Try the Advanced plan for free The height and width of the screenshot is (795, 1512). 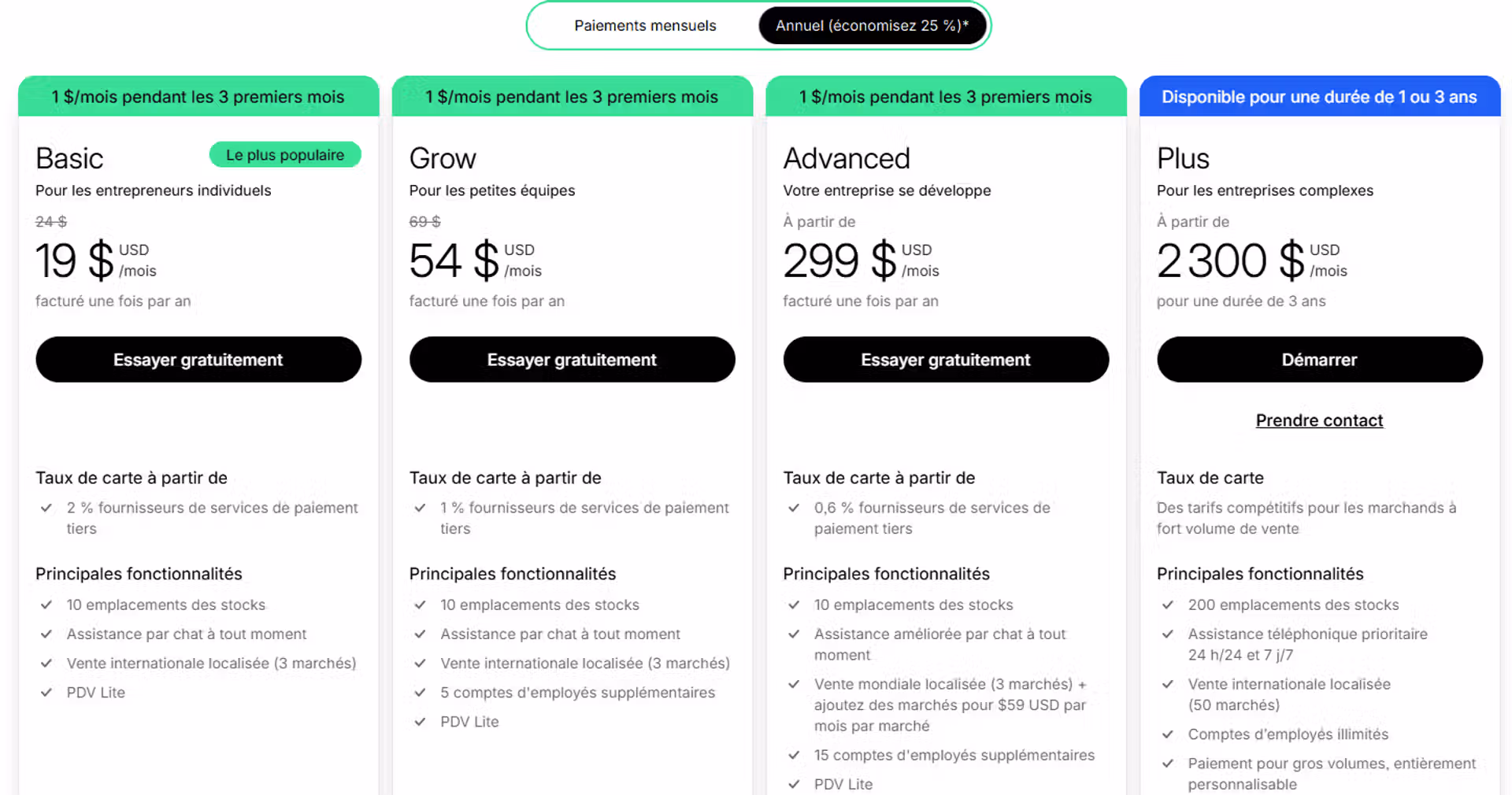[x=946, y=360]
